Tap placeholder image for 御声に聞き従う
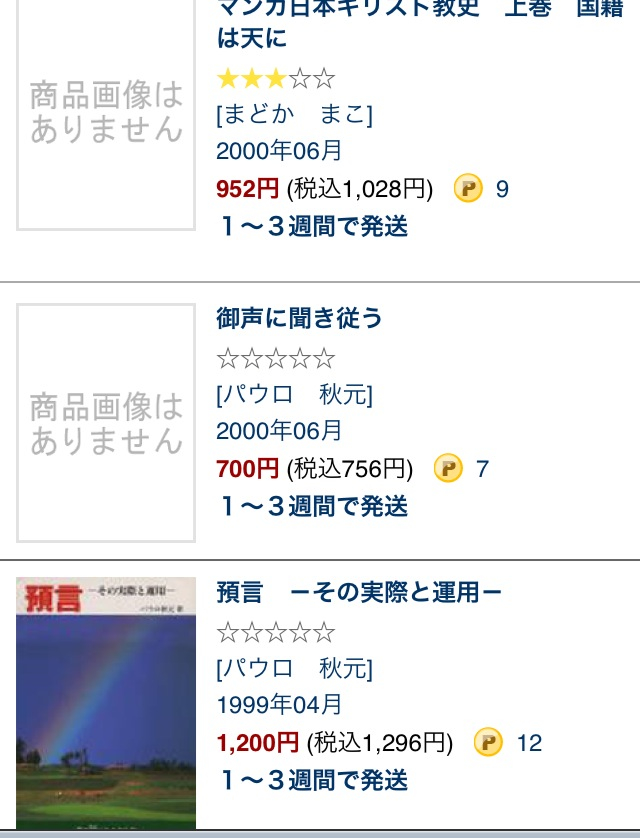 click(106, 423)
